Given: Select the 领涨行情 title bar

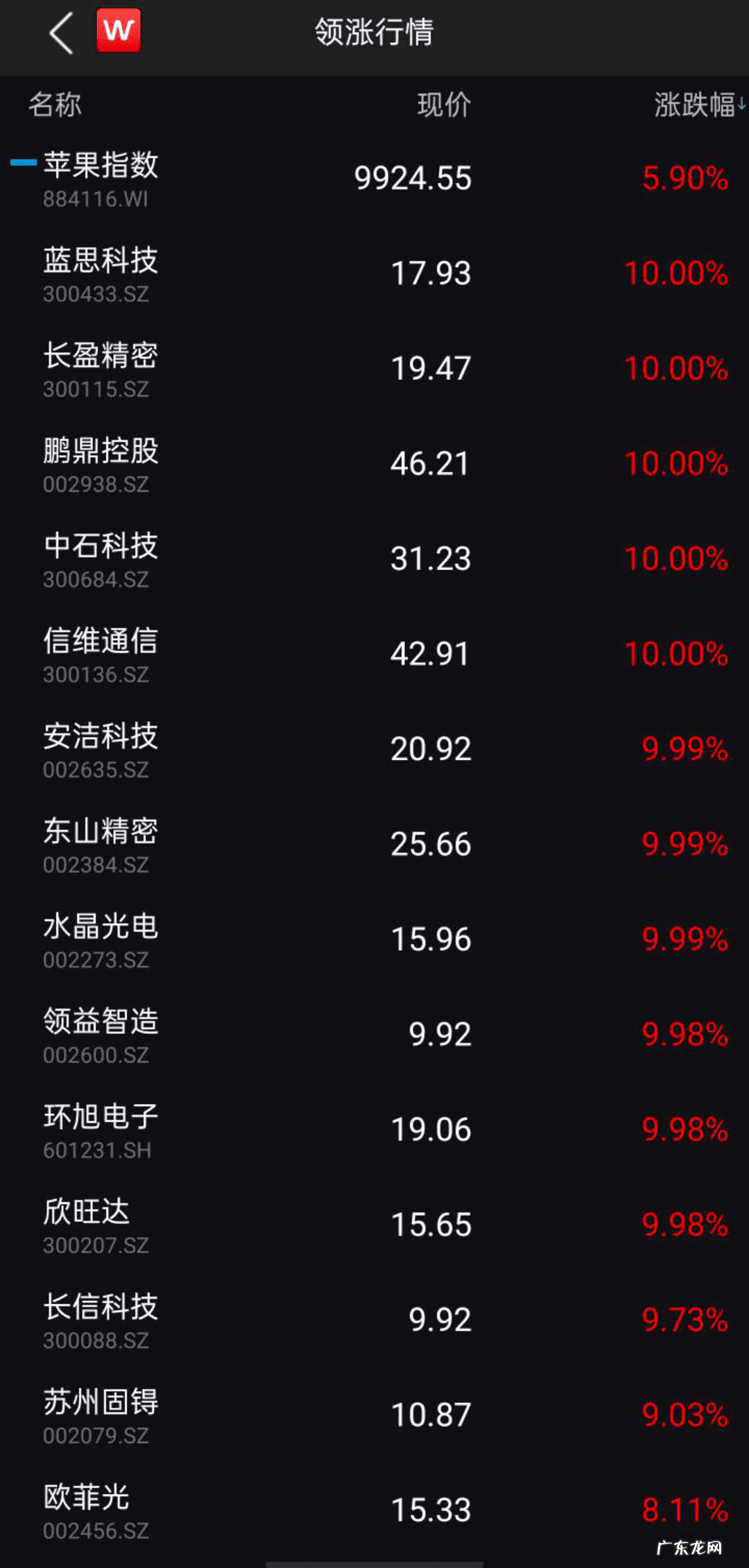Looking at the screenshot, I should (x=374, y=33).
